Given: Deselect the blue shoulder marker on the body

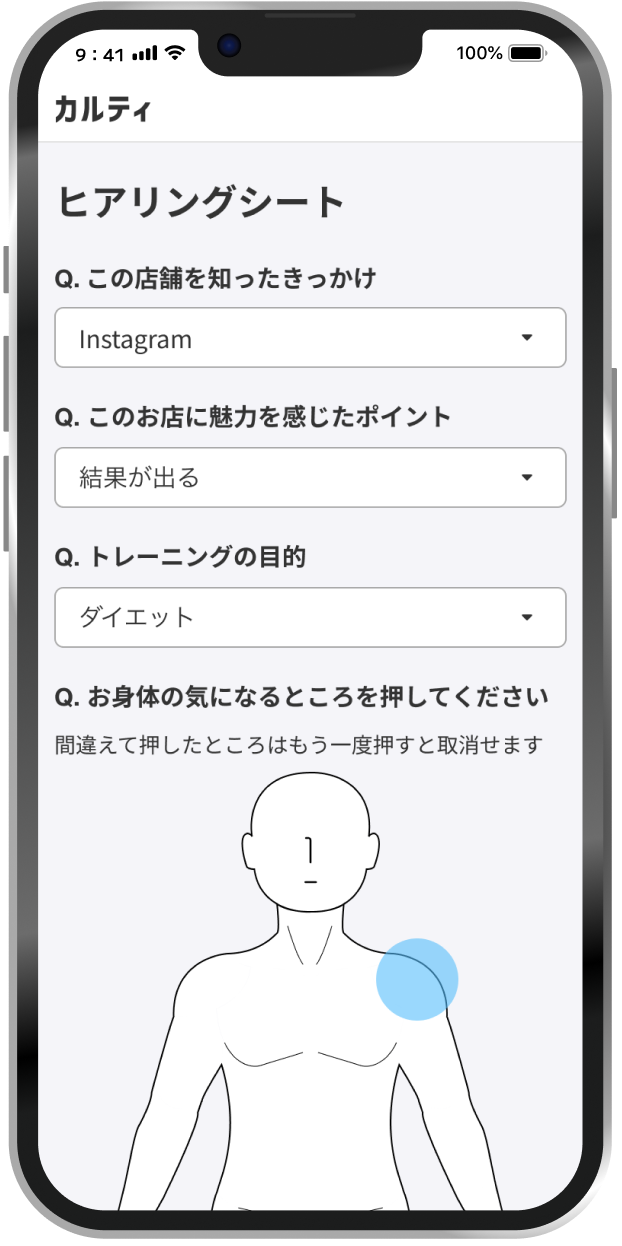Looking at the screenshot, I should tap(417, 979).
